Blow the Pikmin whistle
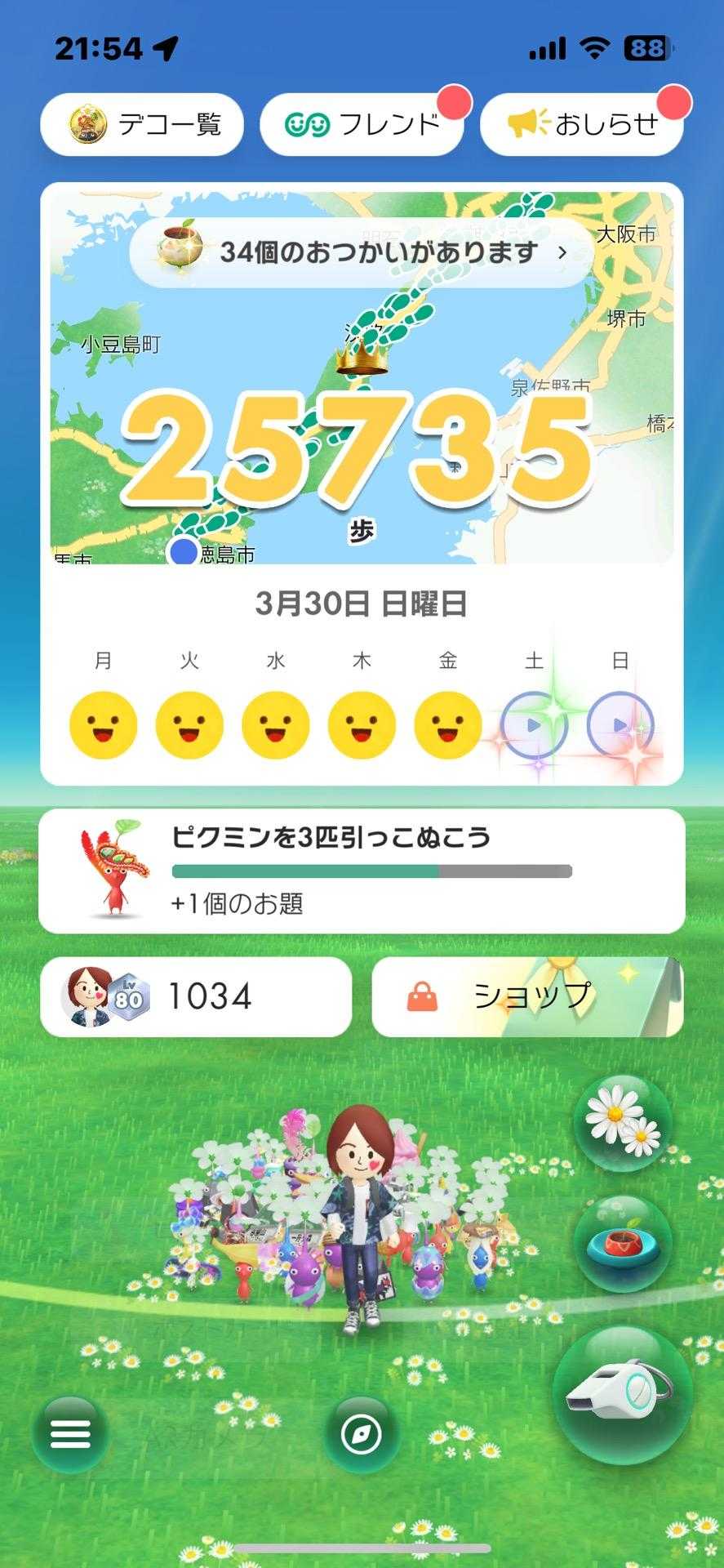Viewport: 724px width, 1568px height. (x=622, y=1394)
